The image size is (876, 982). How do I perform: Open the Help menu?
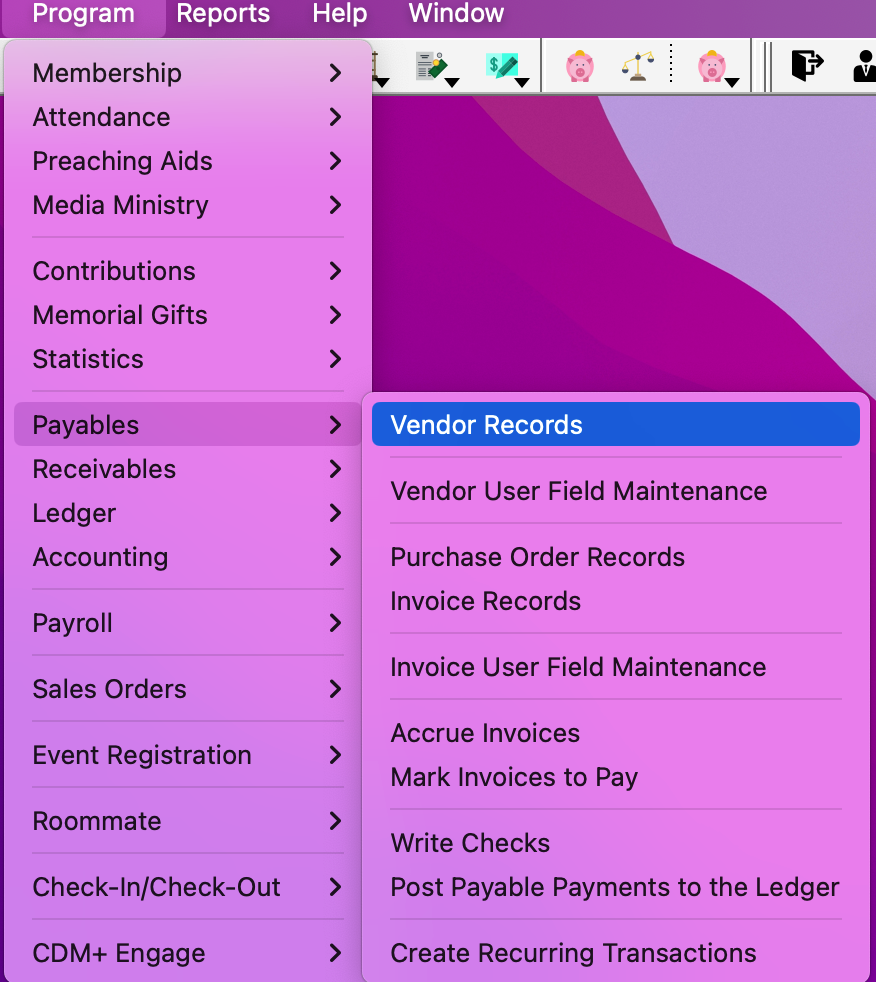coord(339,14)
